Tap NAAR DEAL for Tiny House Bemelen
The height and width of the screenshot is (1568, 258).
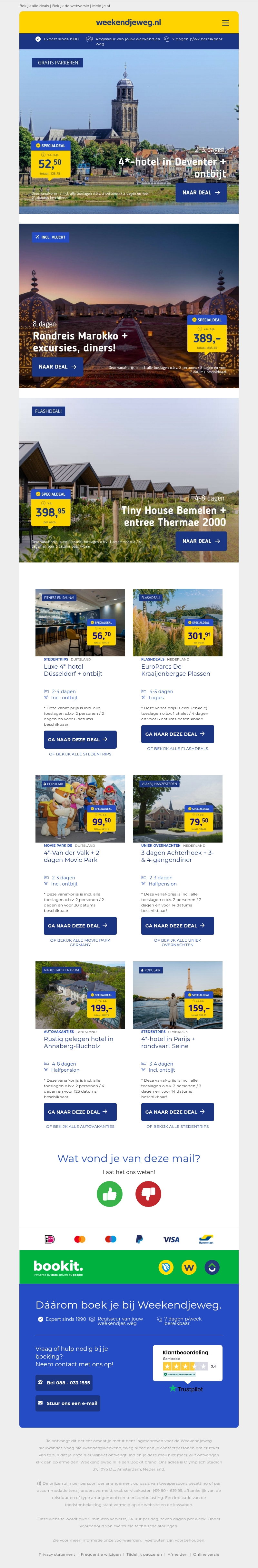click(201, 541)
